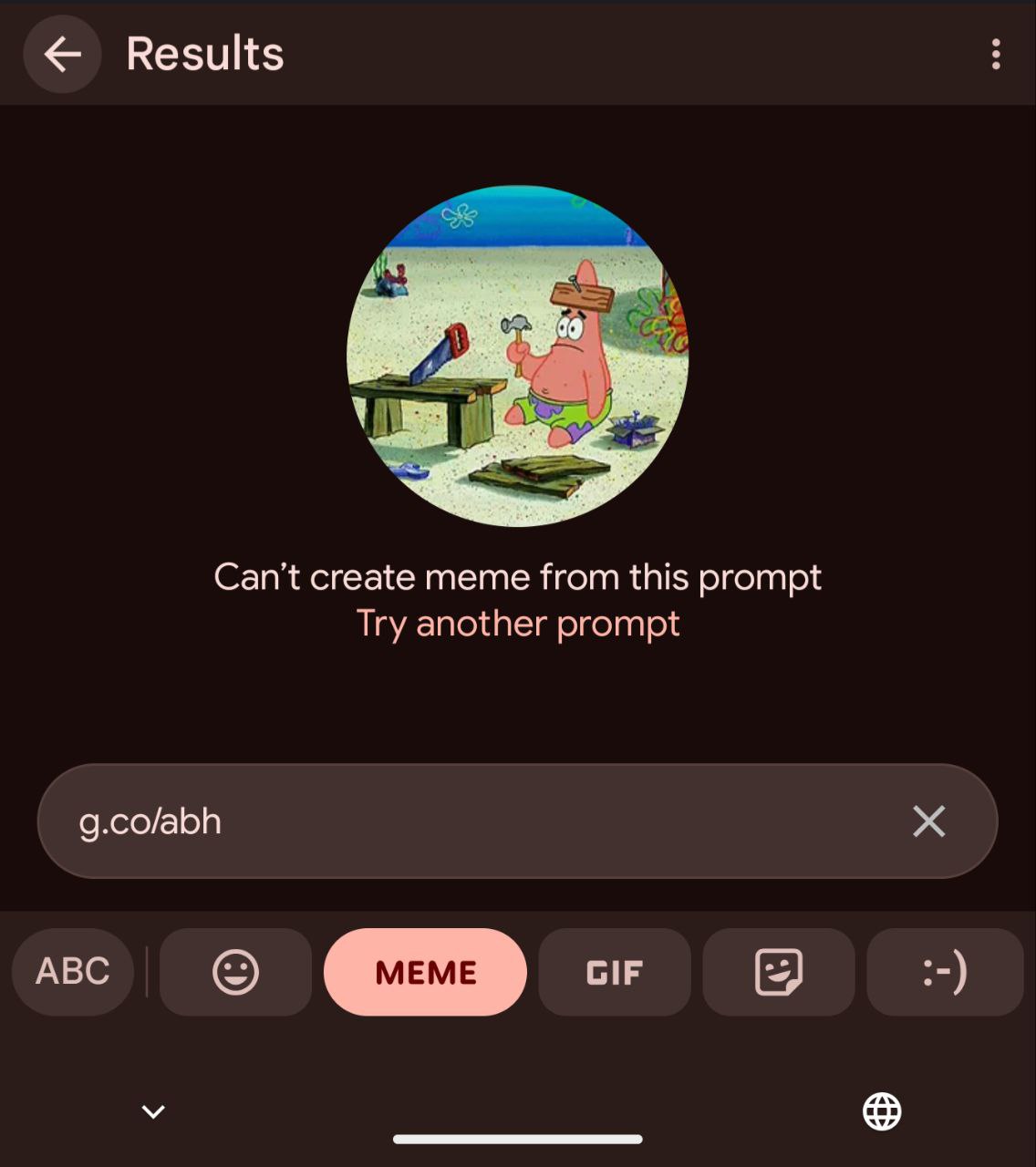This screenshot has width=1036, height=1167.
Task: Open the text emoticons tab
Action: pyautogui.click(x=944, y=972)
